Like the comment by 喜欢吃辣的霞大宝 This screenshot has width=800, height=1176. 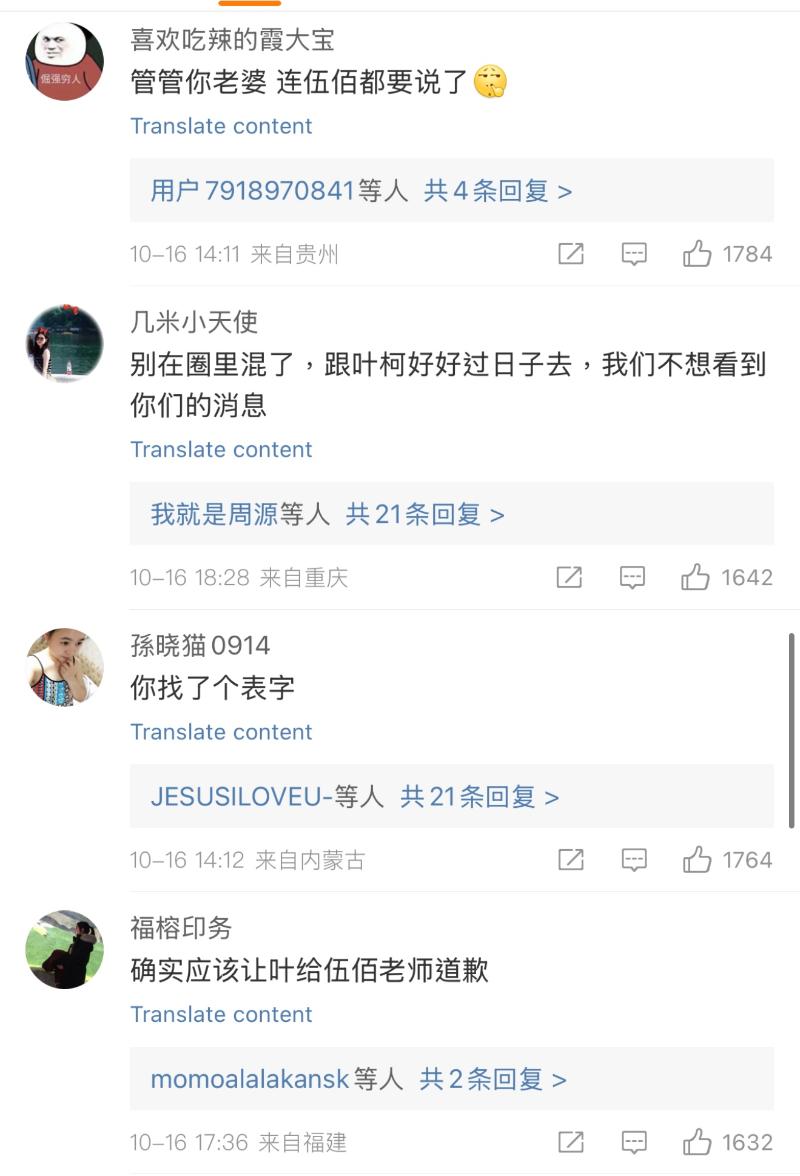pos(697,254)
